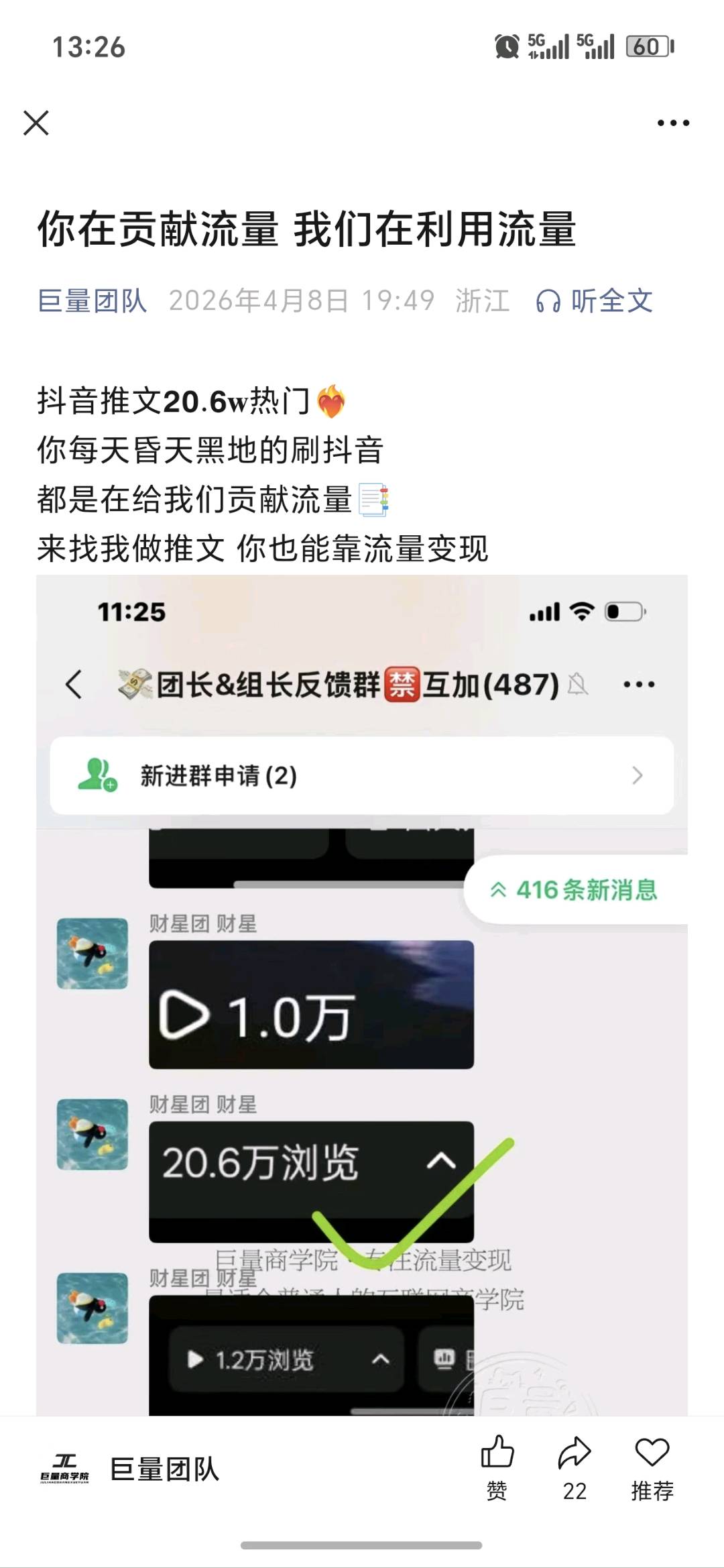
Task: Tap the 听全文 headphone icon
Action: point(548,302)
